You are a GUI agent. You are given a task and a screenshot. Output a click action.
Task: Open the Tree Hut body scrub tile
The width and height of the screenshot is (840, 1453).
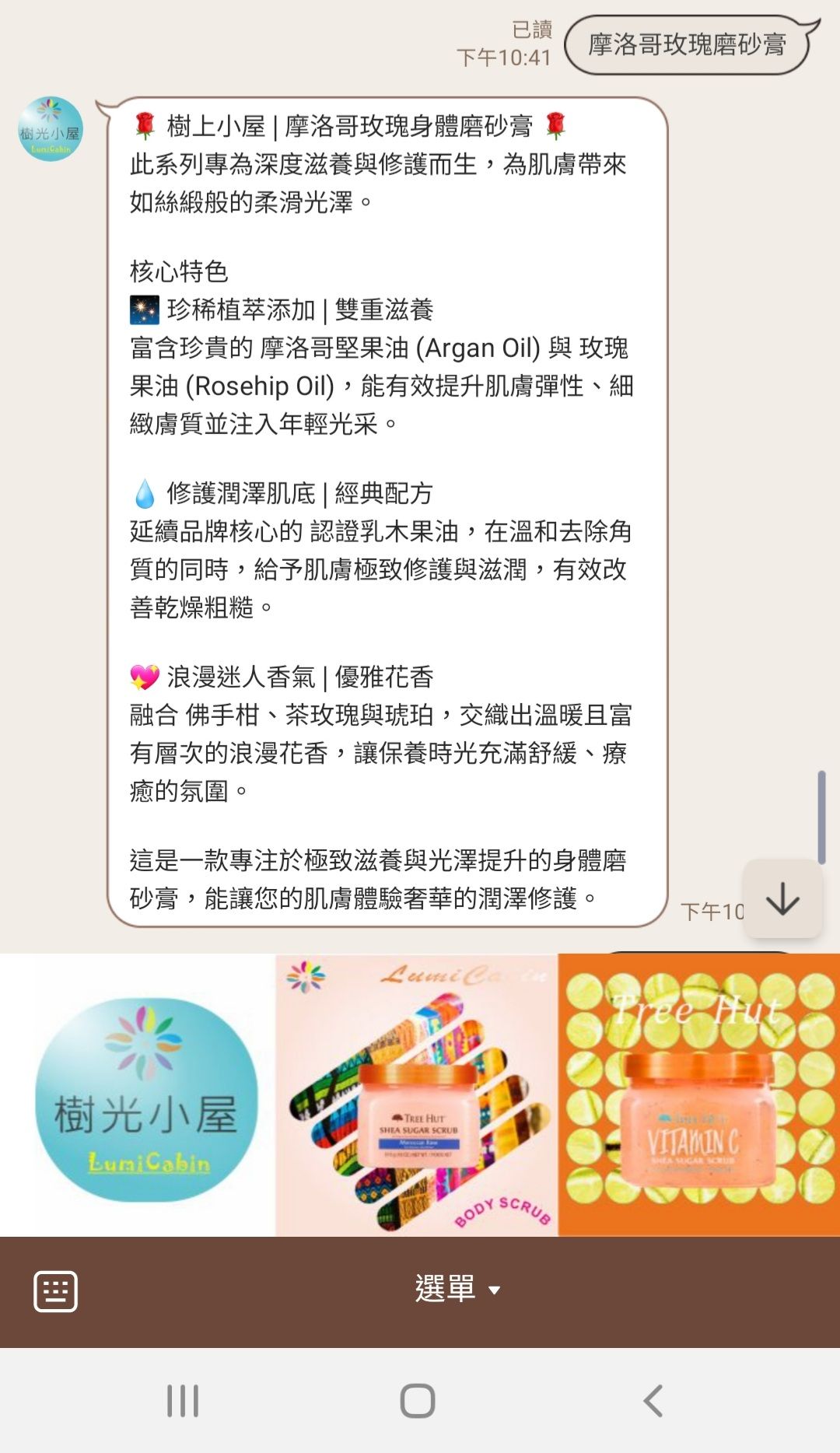(x=417, y=1095)
